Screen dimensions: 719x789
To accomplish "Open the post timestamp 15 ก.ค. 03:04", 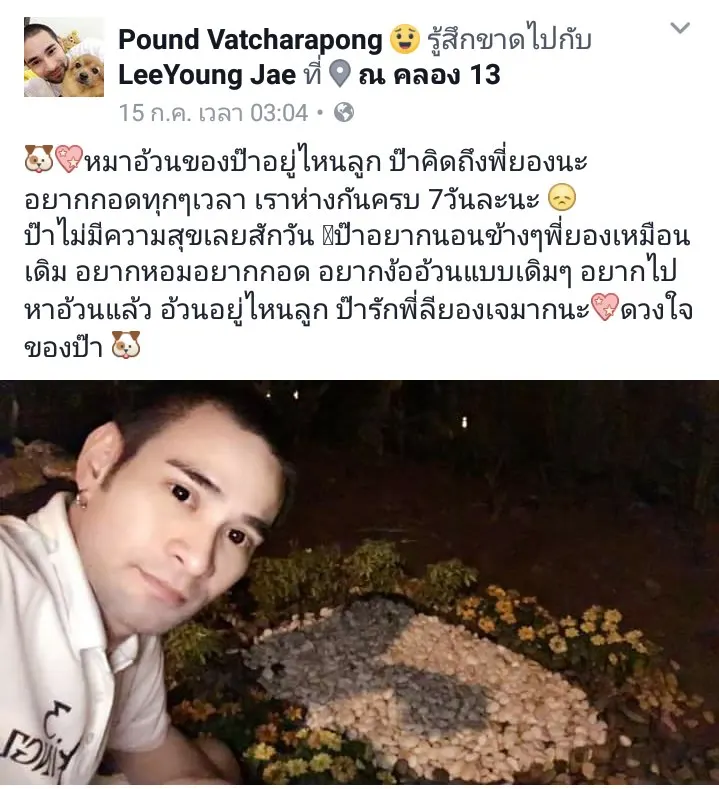I will click(213, 112).
